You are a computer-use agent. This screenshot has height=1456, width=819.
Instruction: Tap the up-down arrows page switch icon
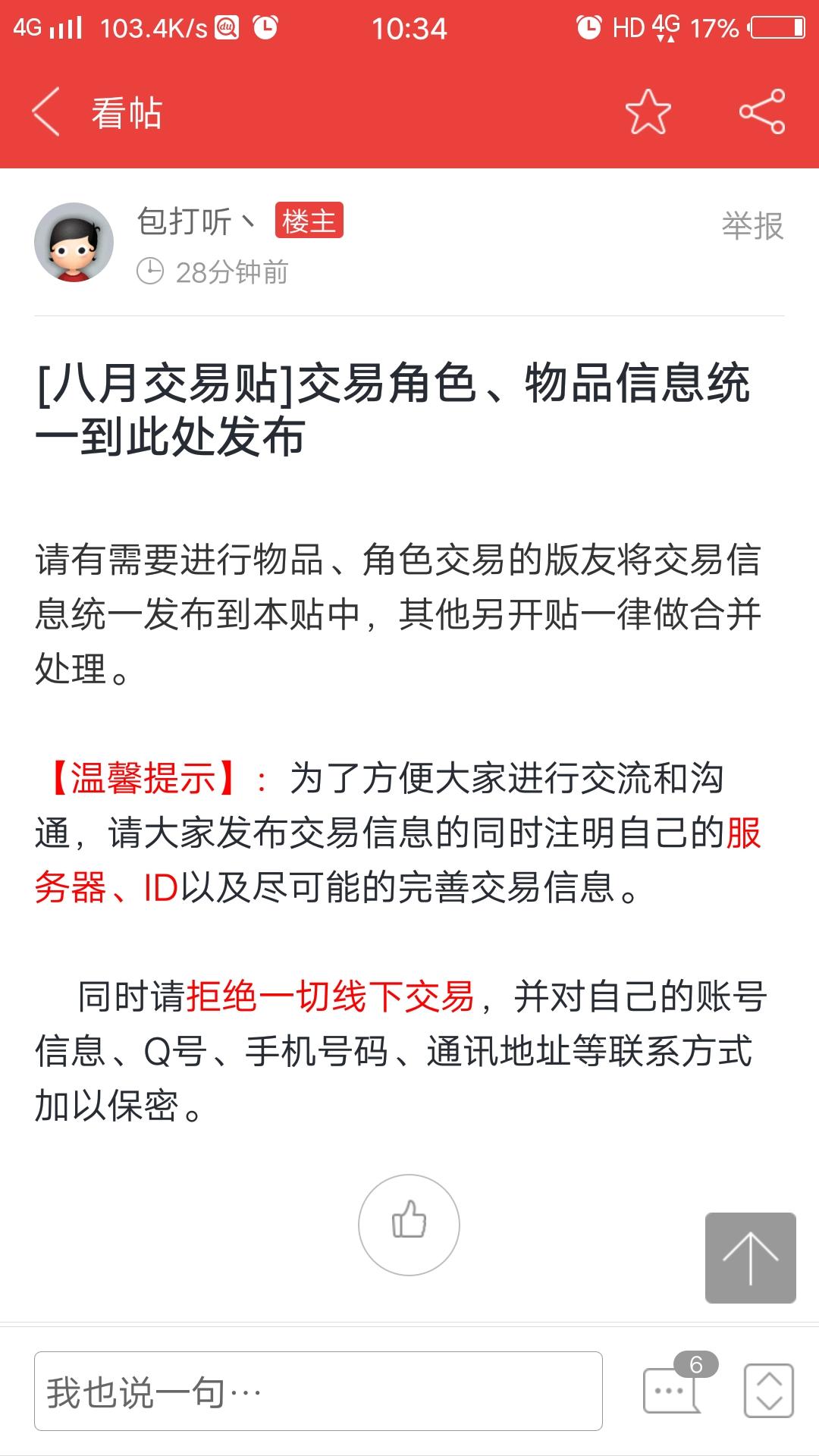768,1391
